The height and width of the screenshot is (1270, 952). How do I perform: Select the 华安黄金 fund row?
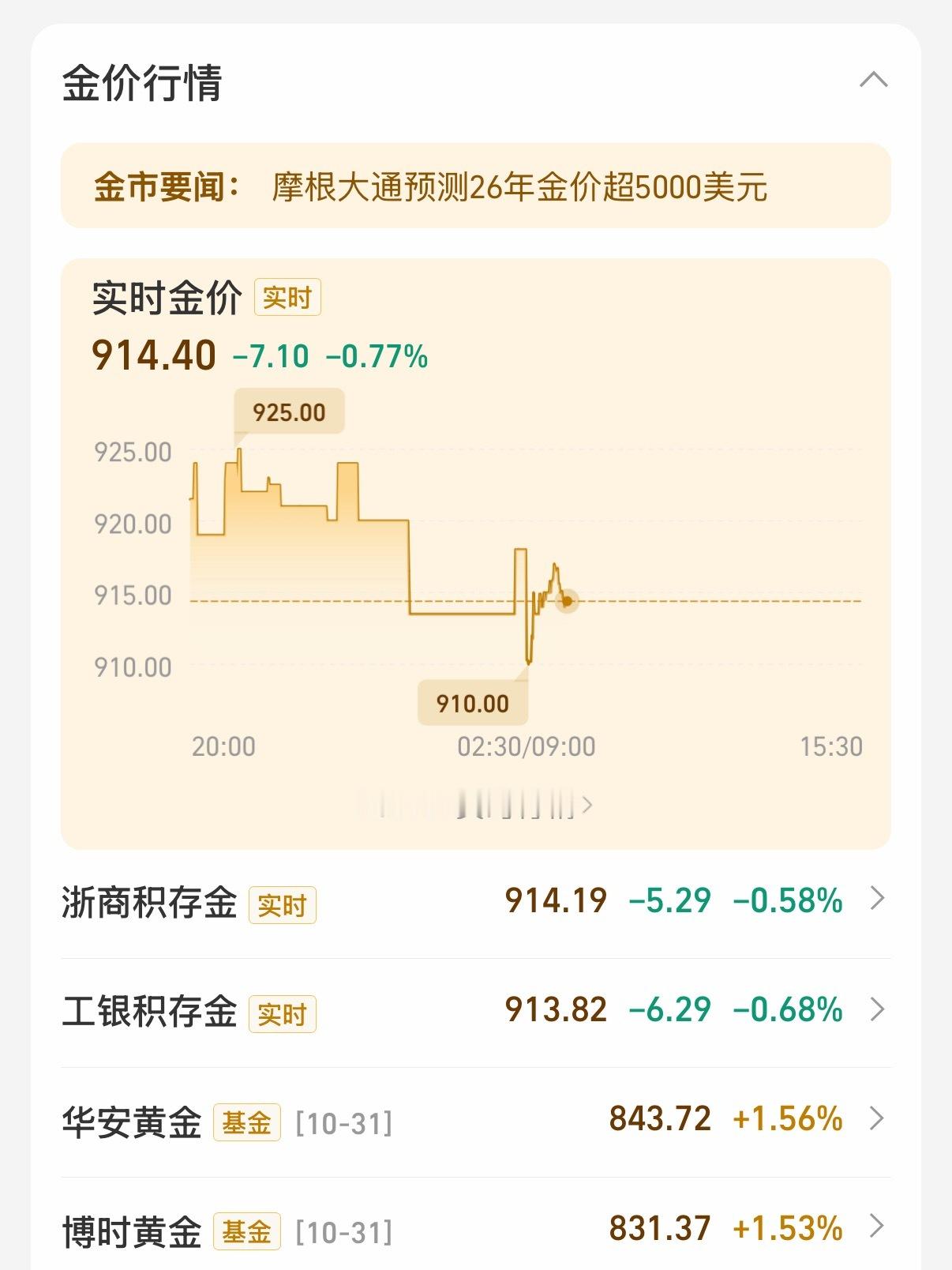tap(475, 1120)
